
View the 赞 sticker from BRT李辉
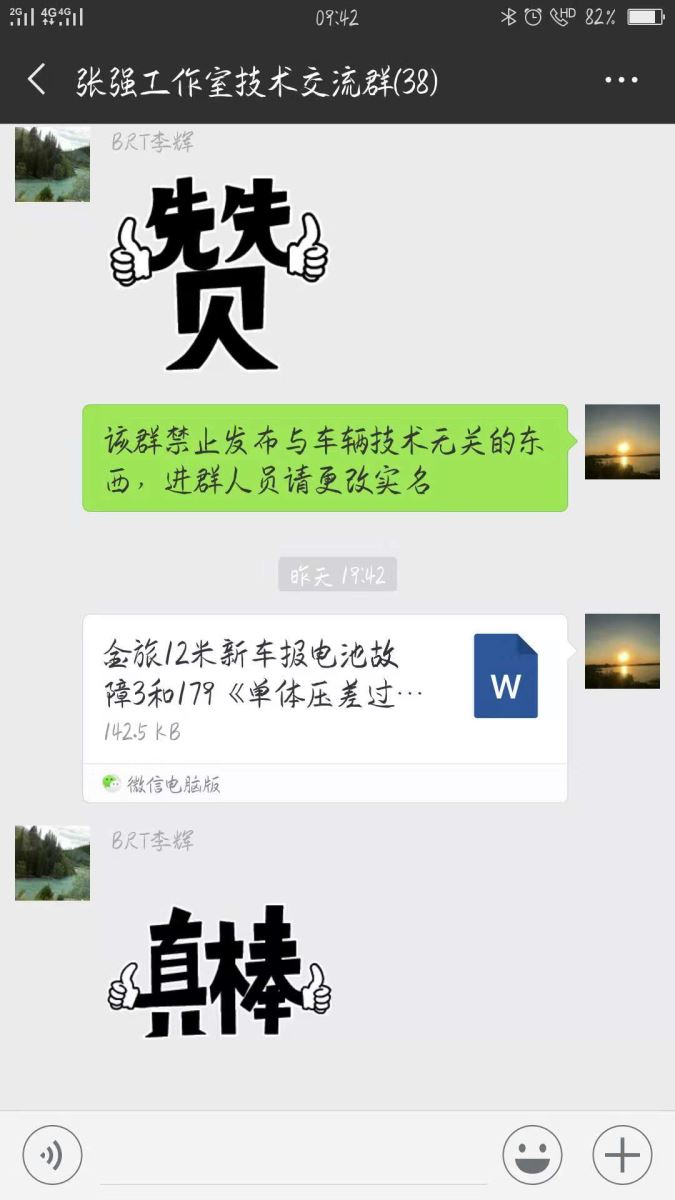(219, 272)
